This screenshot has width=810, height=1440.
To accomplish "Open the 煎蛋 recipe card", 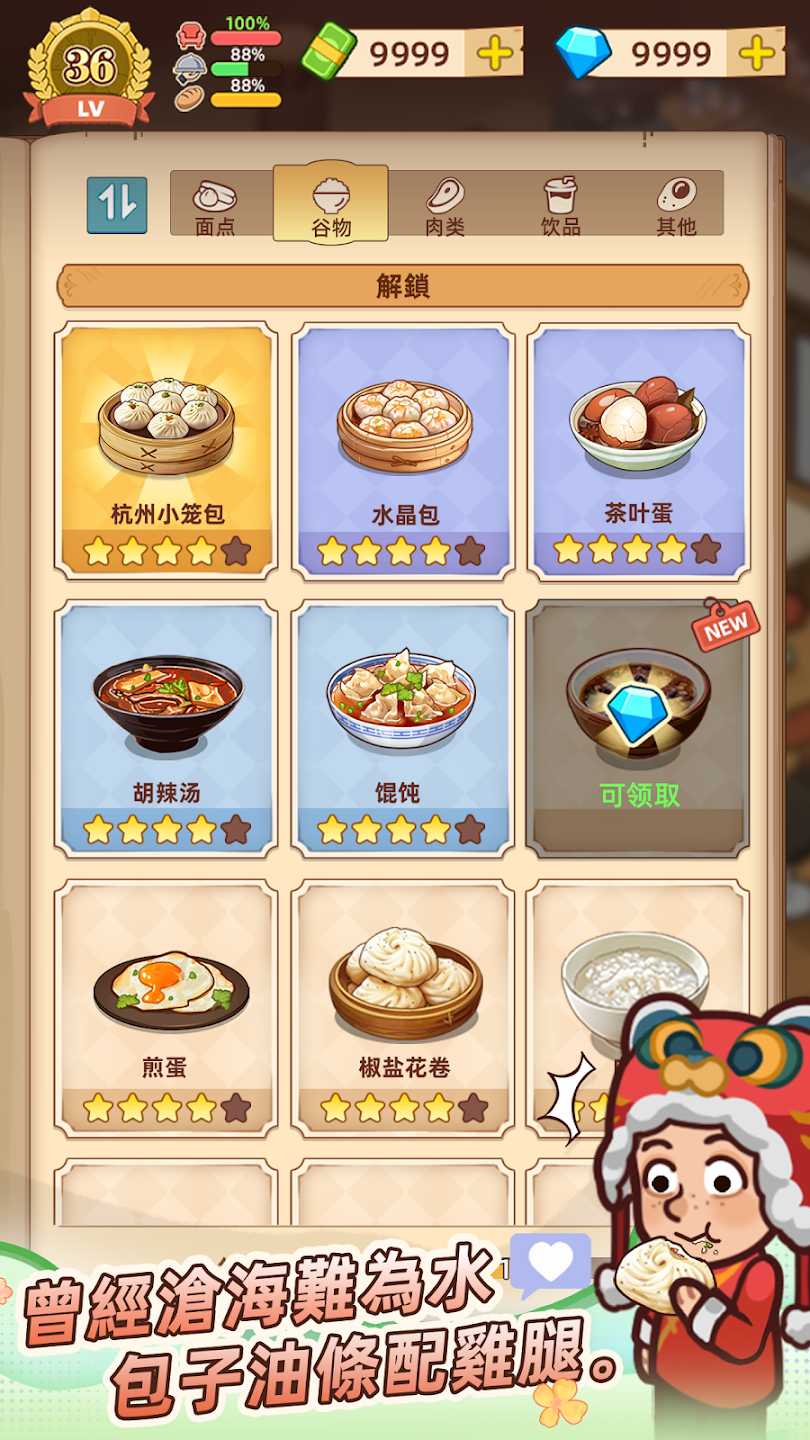I will click(166, 1007).
